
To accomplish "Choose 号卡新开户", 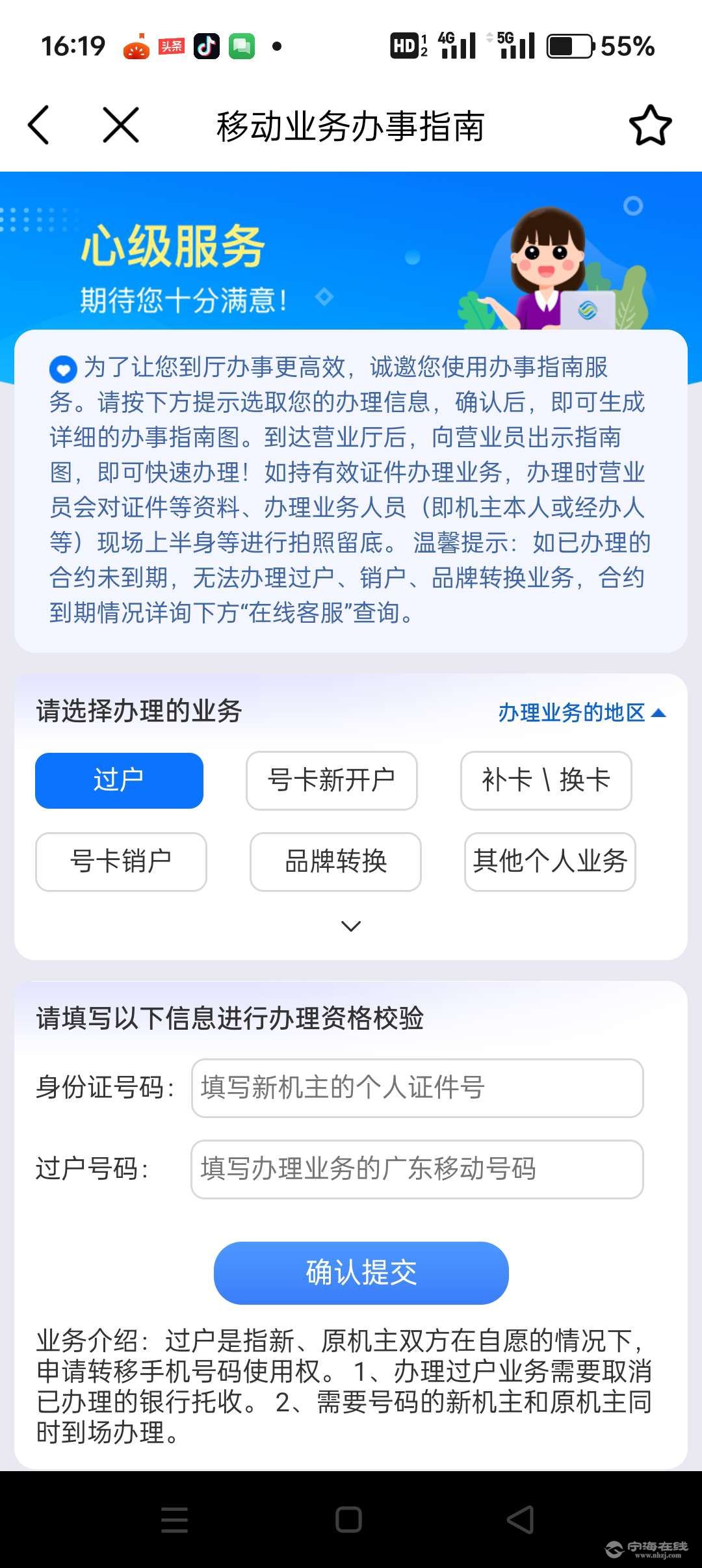I will [331, 780].
